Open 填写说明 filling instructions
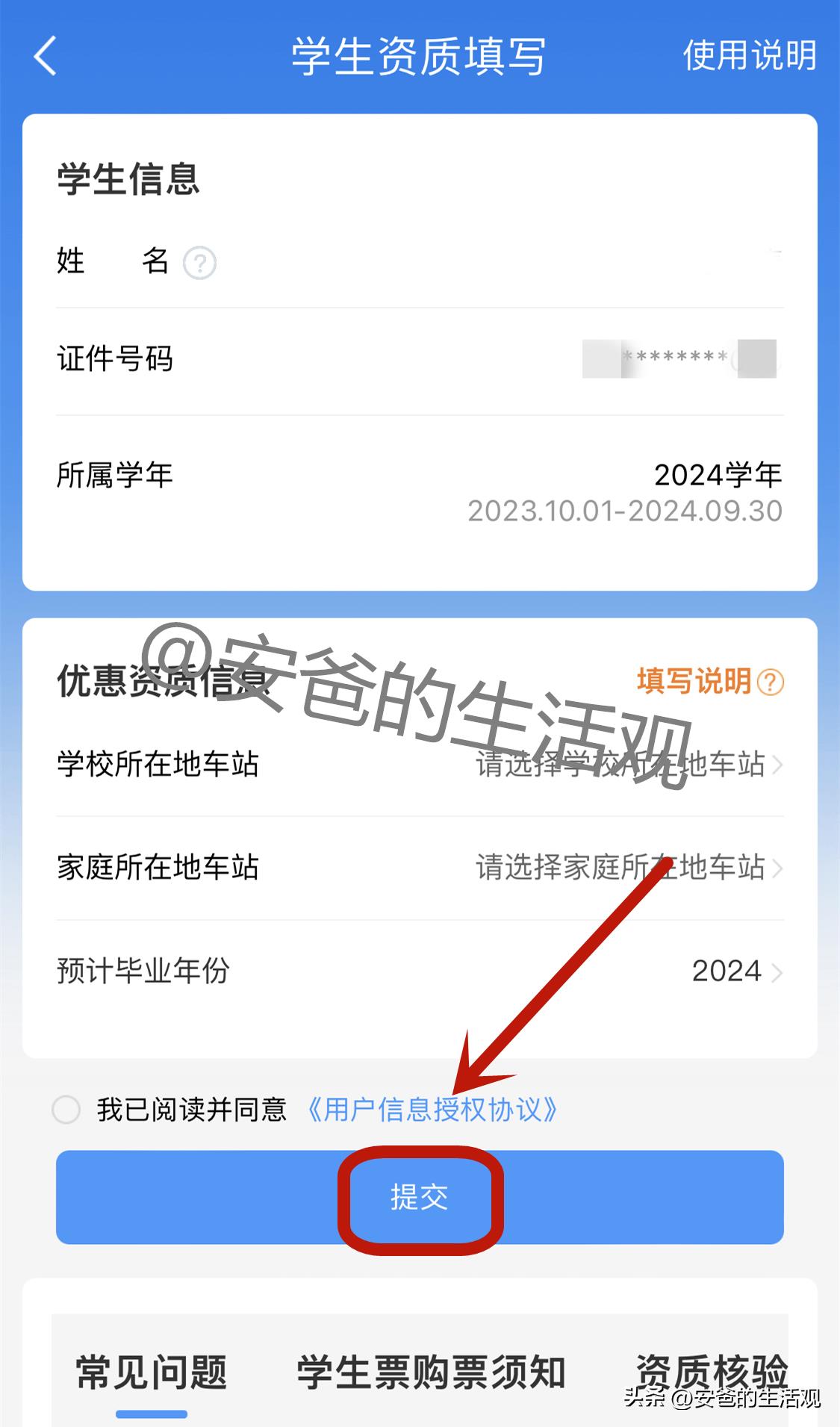Screen dimensions: 840x1427 tap(709, 681)
